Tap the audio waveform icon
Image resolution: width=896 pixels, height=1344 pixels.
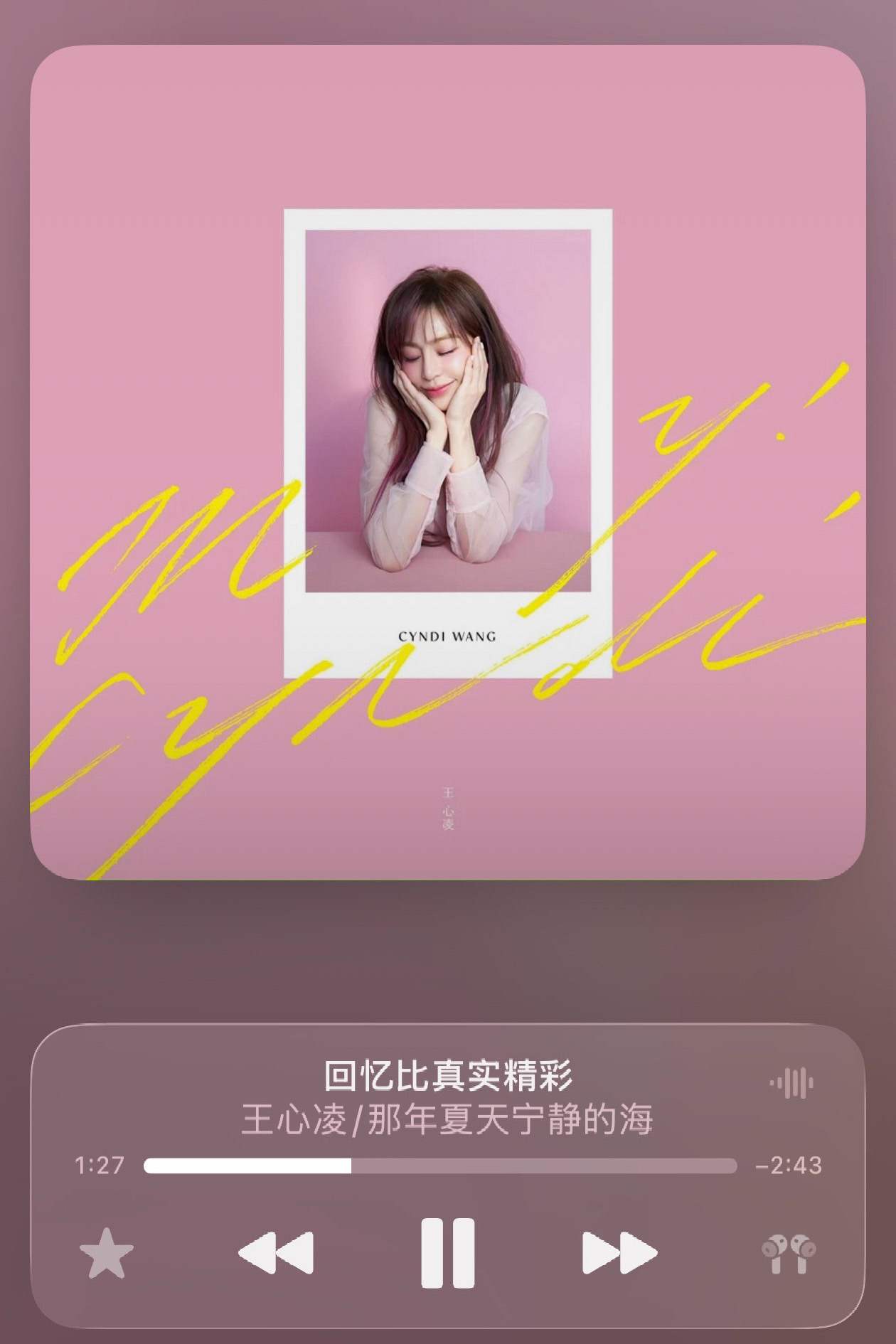tap(791, 1083)
